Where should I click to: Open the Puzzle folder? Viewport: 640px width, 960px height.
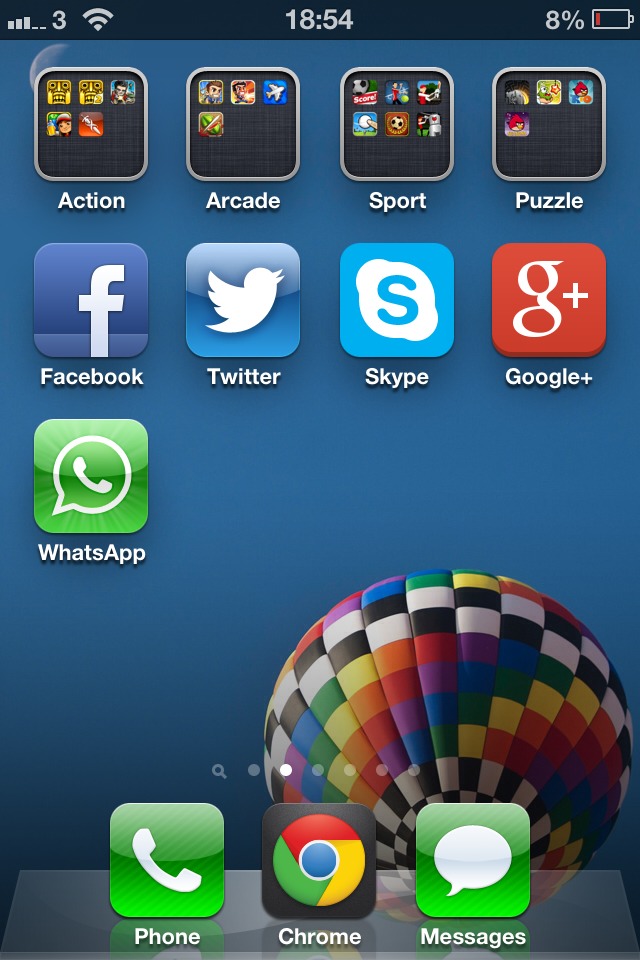[x=549, y=124]
